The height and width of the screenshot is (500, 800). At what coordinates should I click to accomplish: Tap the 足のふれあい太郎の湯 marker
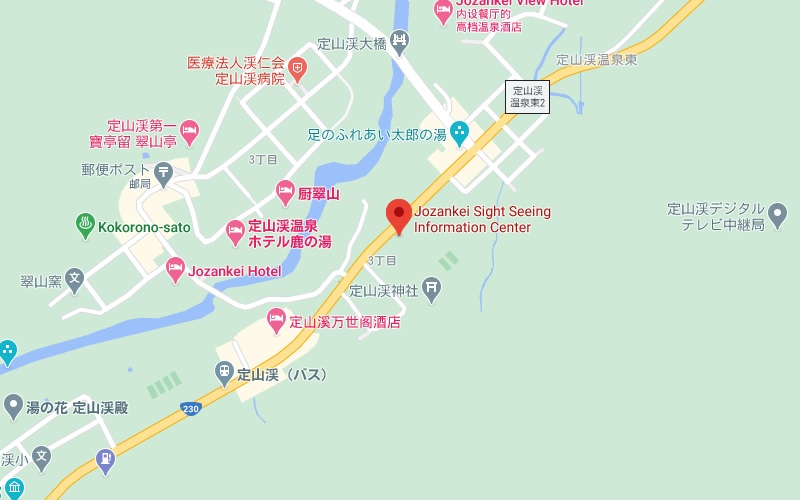point(459,132)
